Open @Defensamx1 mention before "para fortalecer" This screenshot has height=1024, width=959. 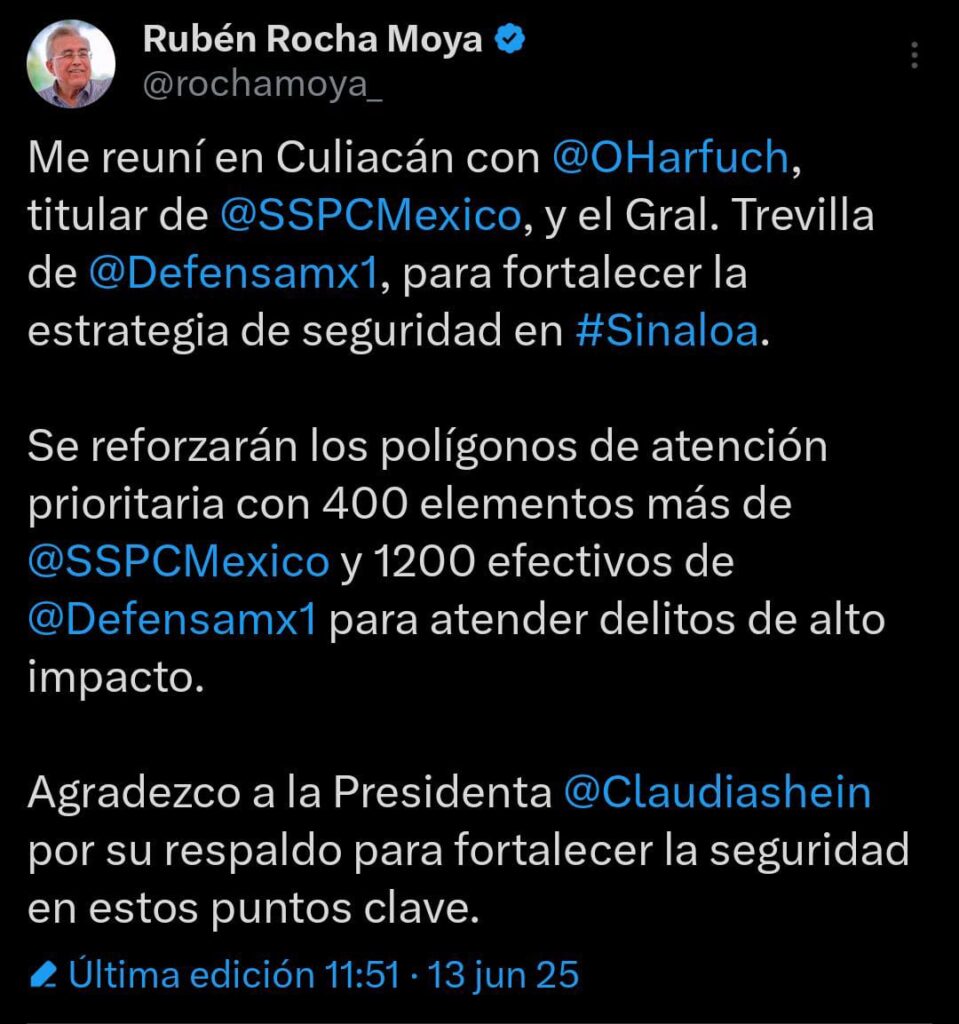point(231,274)
